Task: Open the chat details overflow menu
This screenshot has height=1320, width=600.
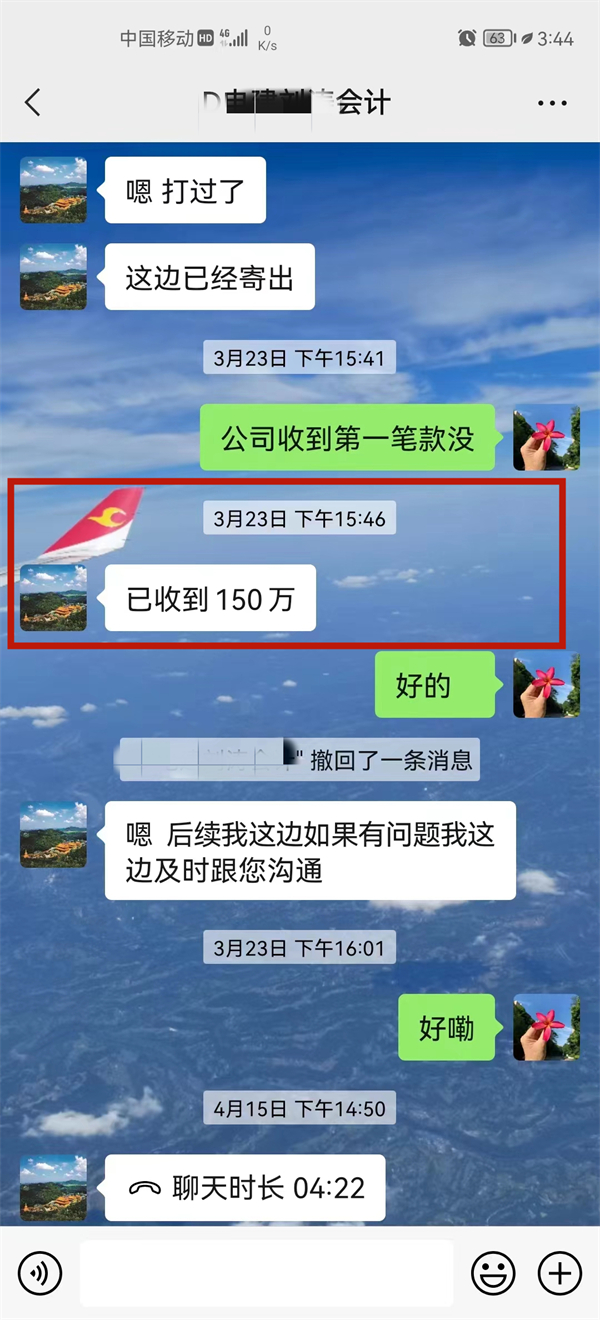Action: click(552, 102)
